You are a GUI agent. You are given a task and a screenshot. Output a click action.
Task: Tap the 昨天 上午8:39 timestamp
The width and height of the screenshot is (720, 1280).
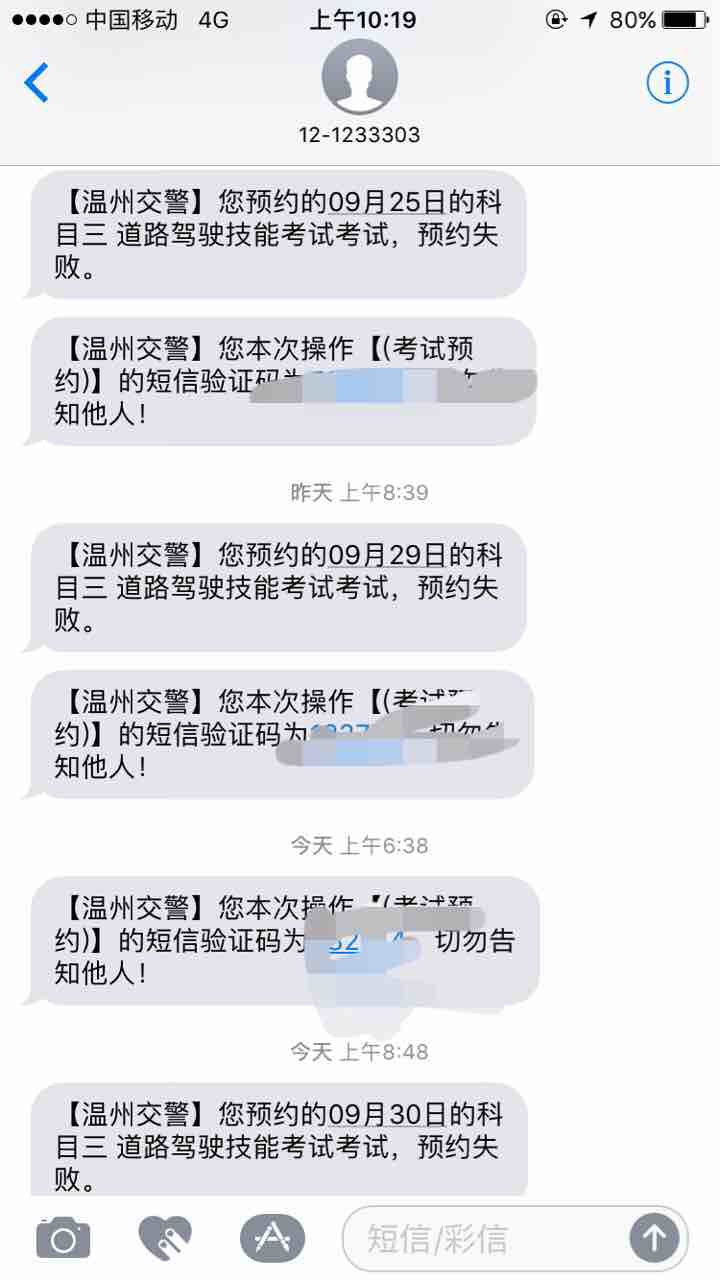coord(359,492)
